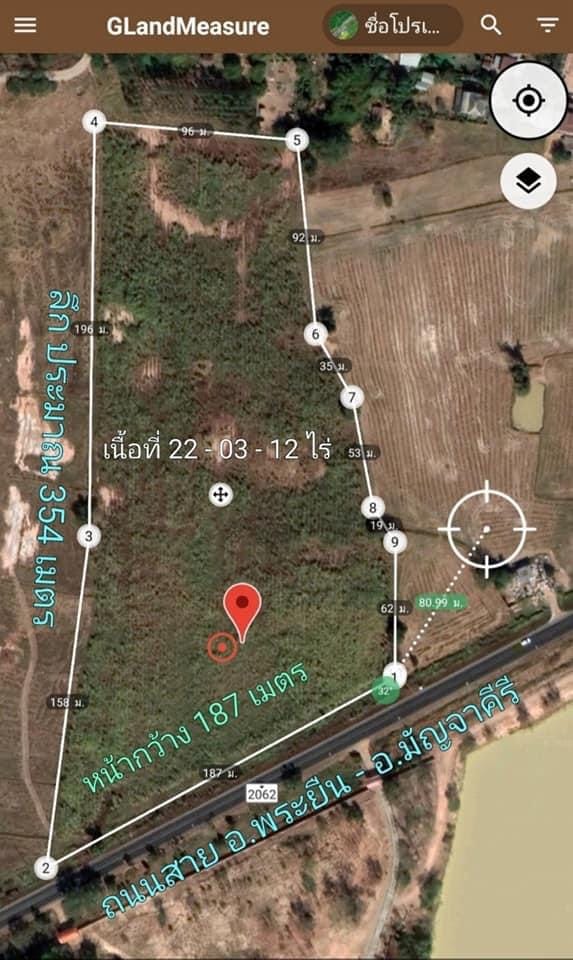Screen dimensions: 573x960
Task: Open the project name chip
Action: click(x=392, y=26)
